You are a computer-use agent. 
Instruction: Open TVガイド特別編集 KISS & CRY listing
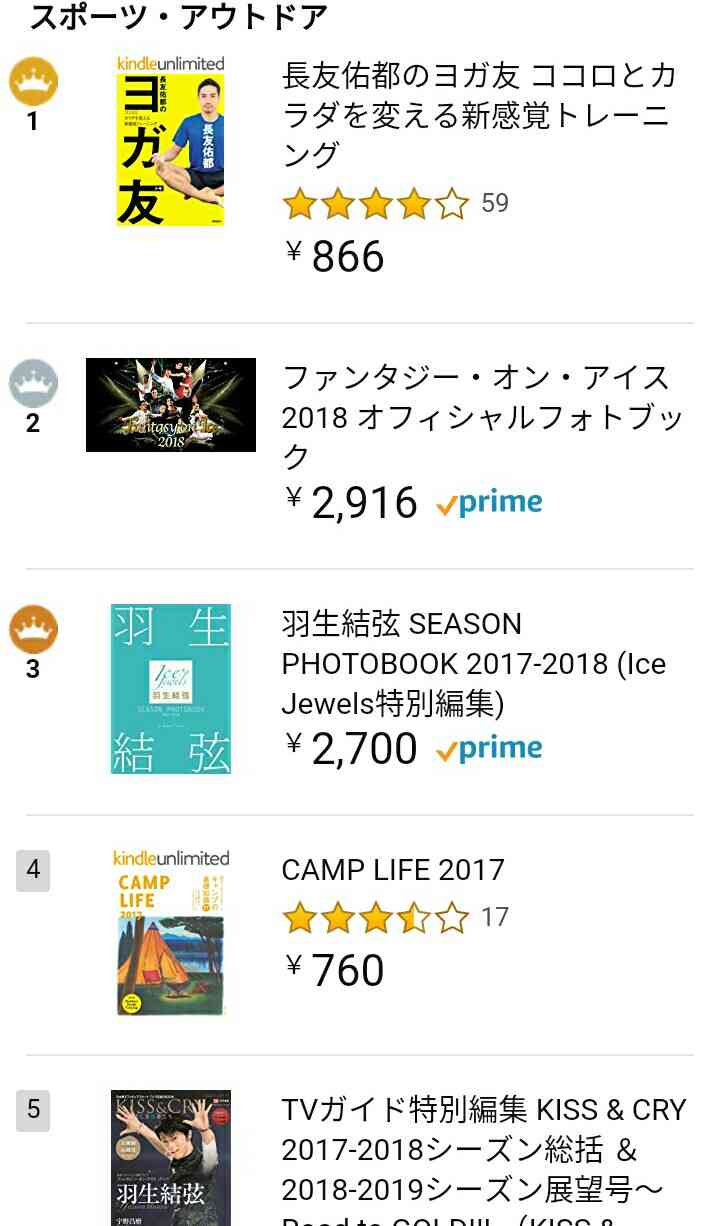coord(484,1150)
